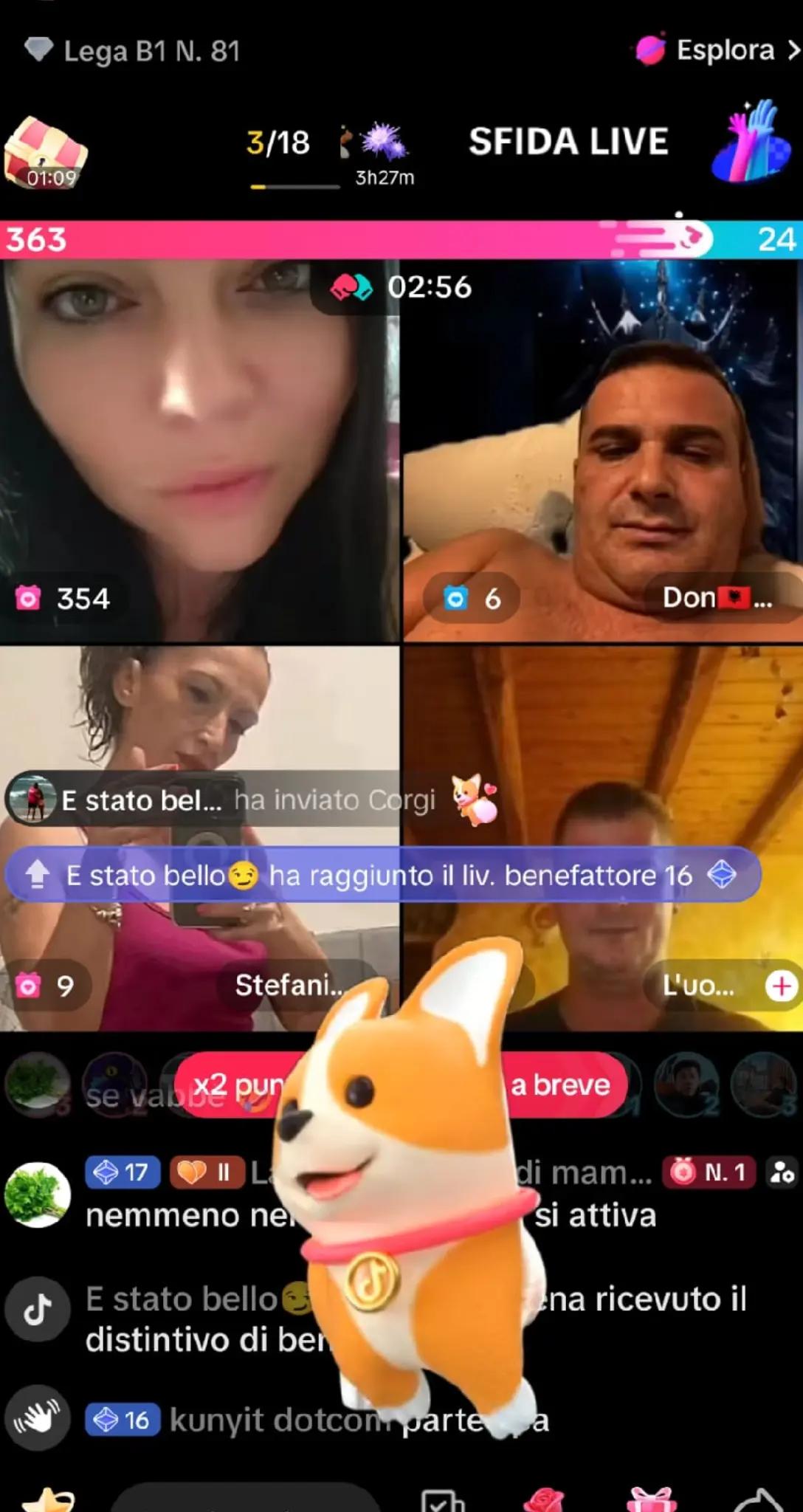
Task: Tap the 'ha inviato Corgi' gift notification
Action: [x=252, y=800]
